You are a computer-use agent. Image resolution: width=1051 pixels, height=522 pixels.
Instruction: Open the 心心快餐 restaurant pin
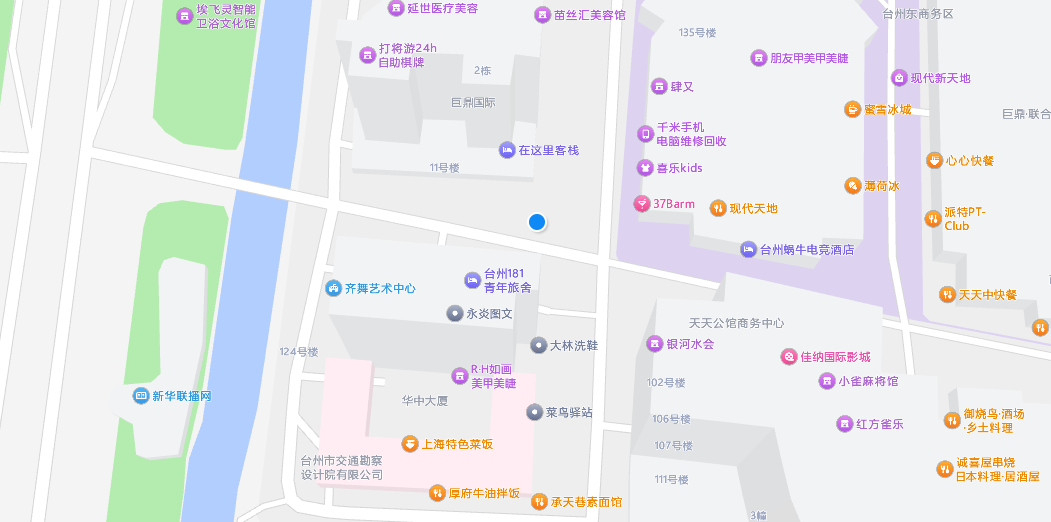(934, 160)
